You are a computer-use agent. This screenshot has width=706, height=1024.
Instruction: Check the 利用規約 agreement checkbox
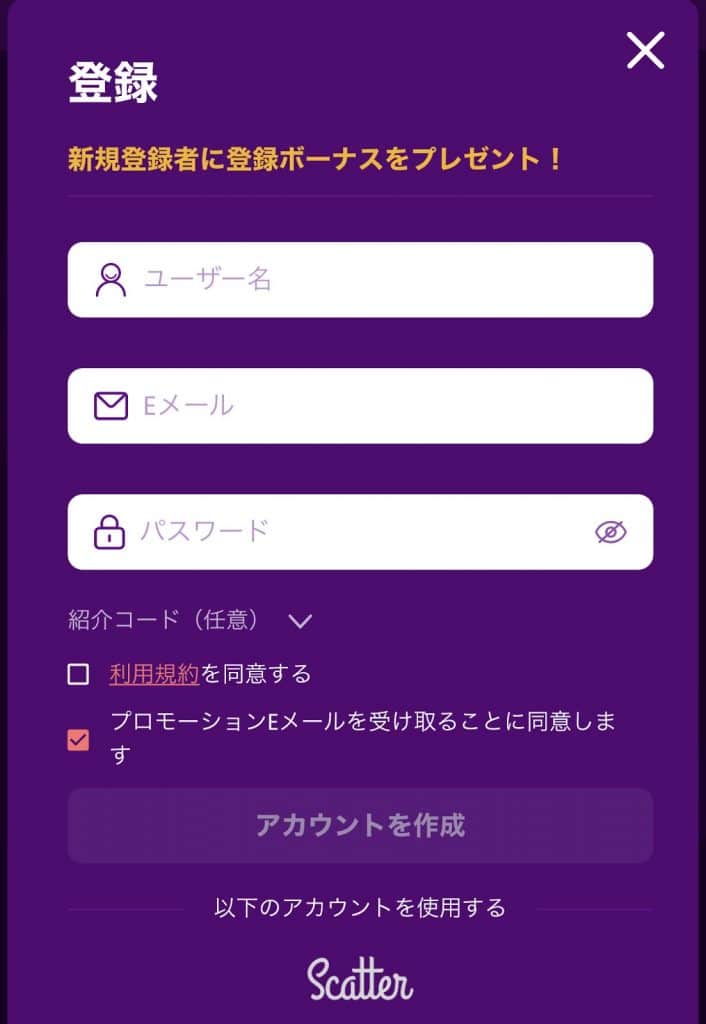coord(78,674)
